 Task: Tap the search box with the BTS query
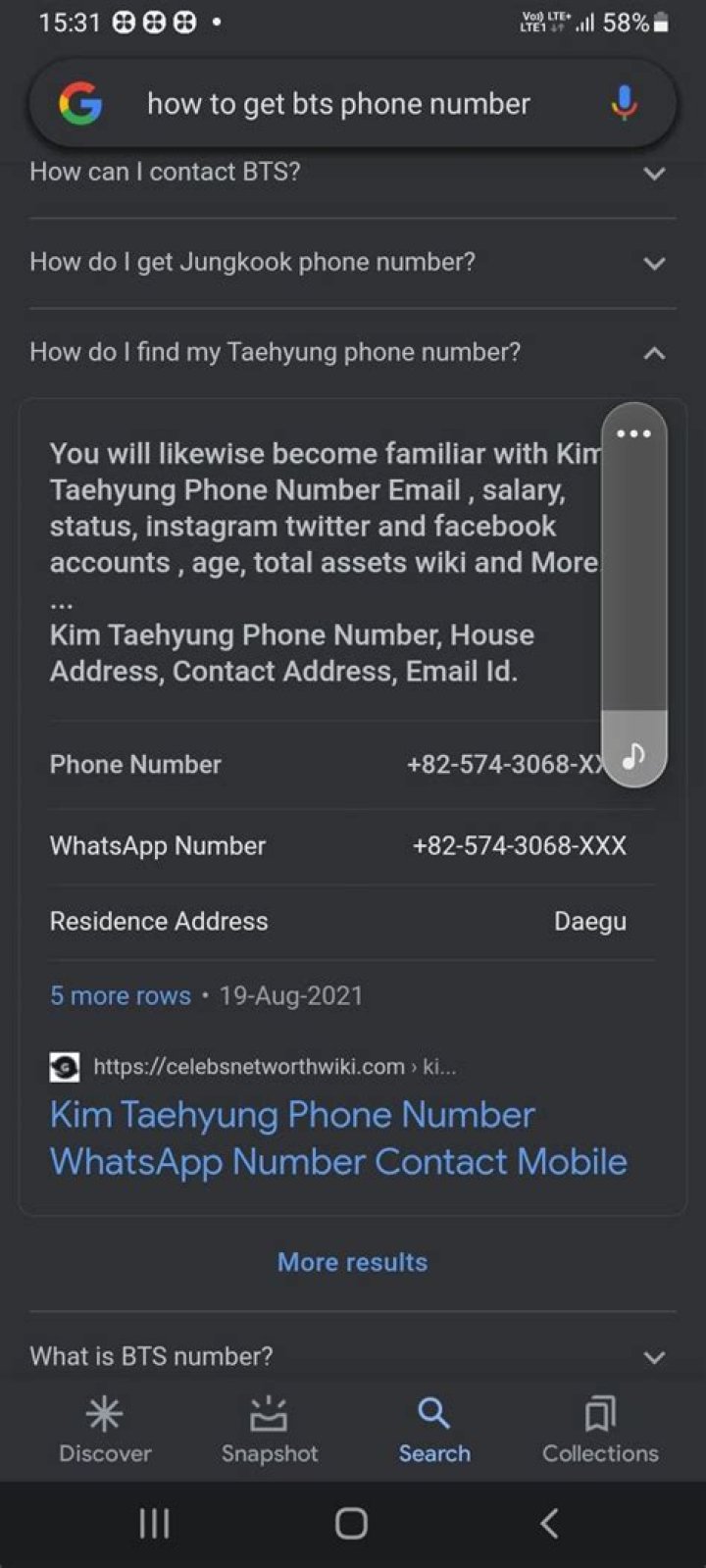338,104
